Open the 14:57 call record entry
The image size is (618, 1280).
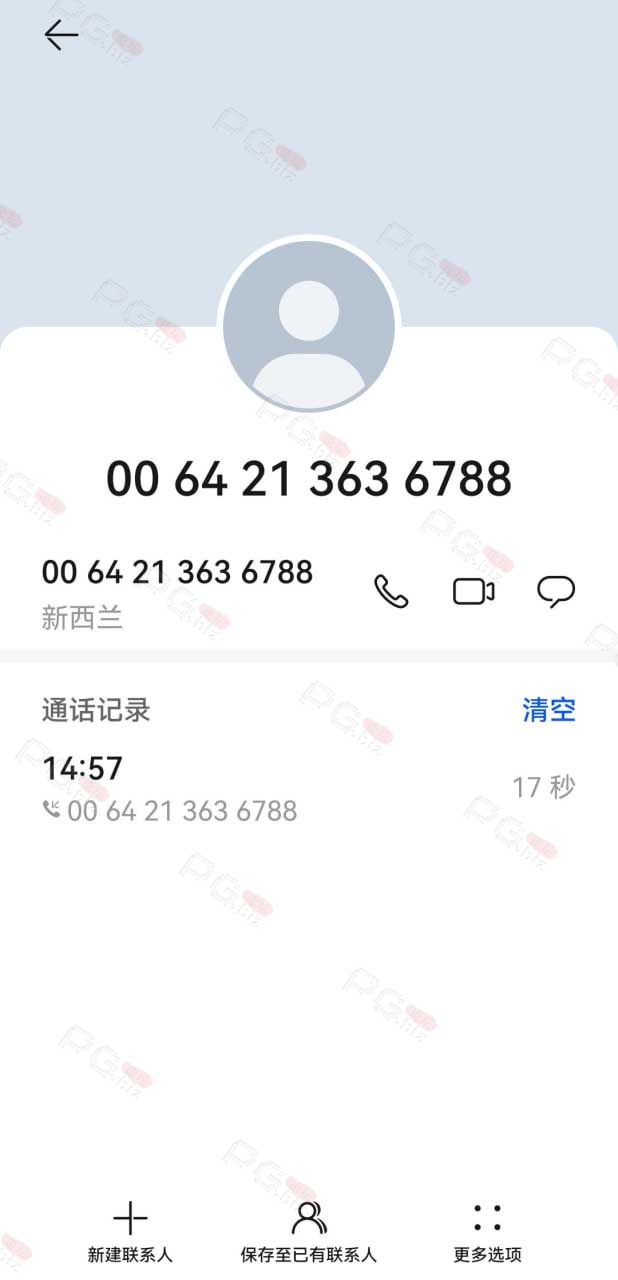(309, 788)
